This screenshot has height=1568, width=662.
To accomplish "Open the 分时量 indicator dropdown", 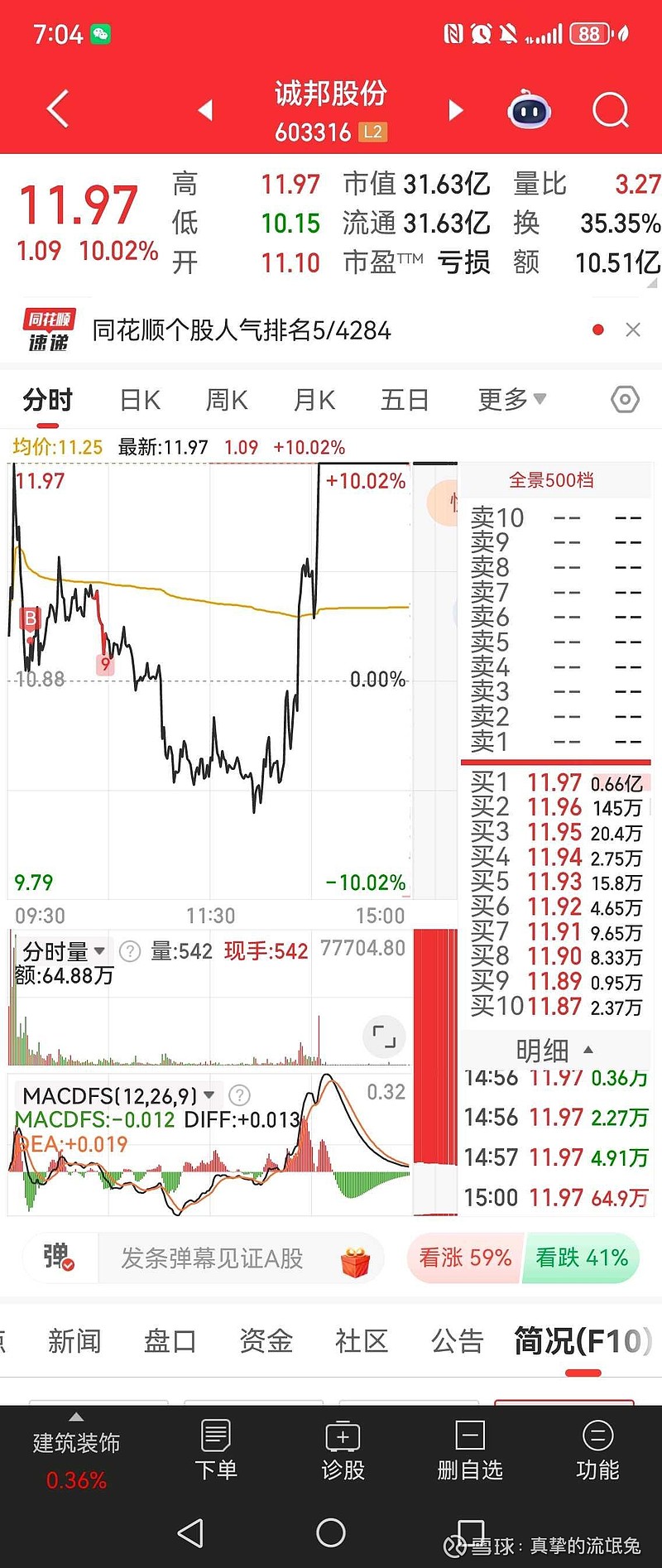I will pyautogui.click(x=60, y=950).
